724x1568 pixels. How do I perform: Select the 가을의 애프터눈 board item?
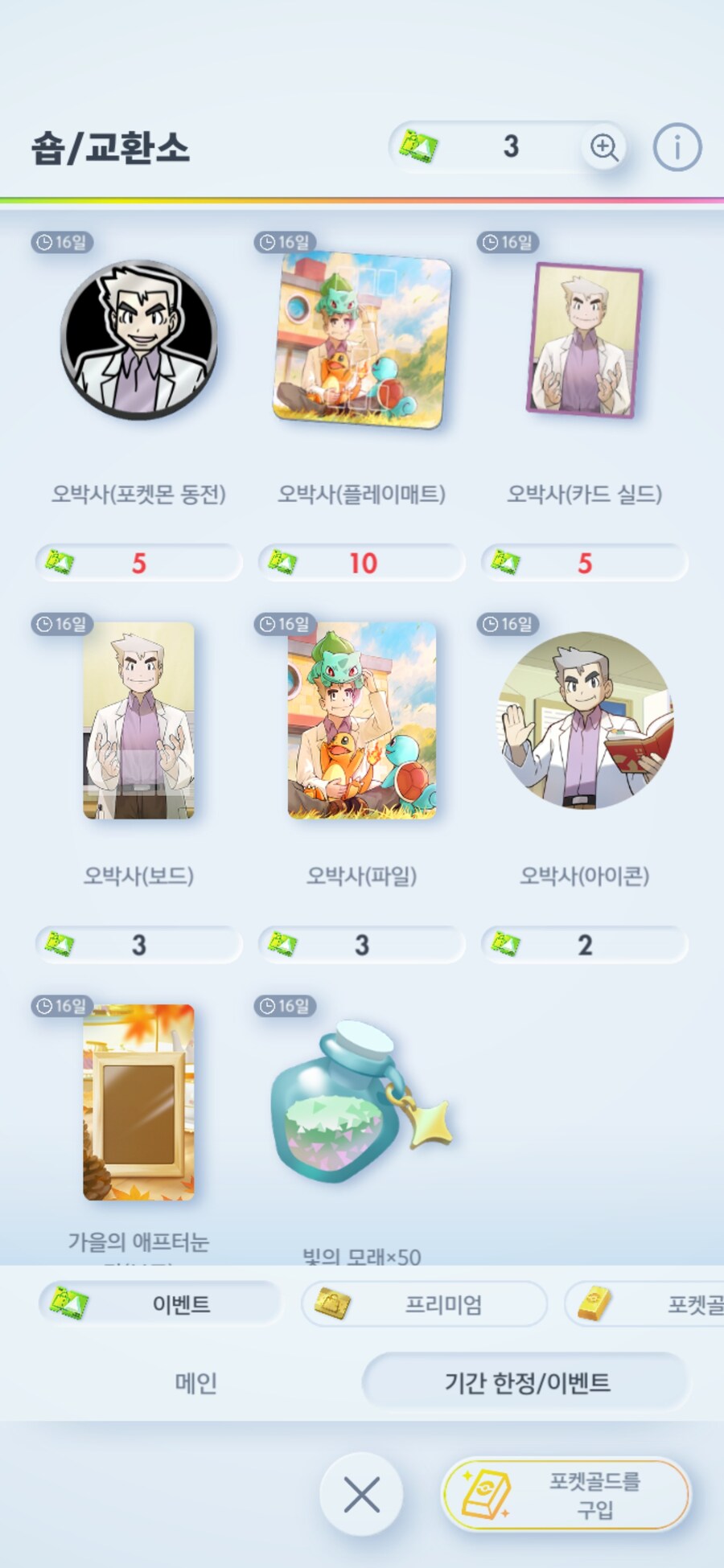[138, 1102]
